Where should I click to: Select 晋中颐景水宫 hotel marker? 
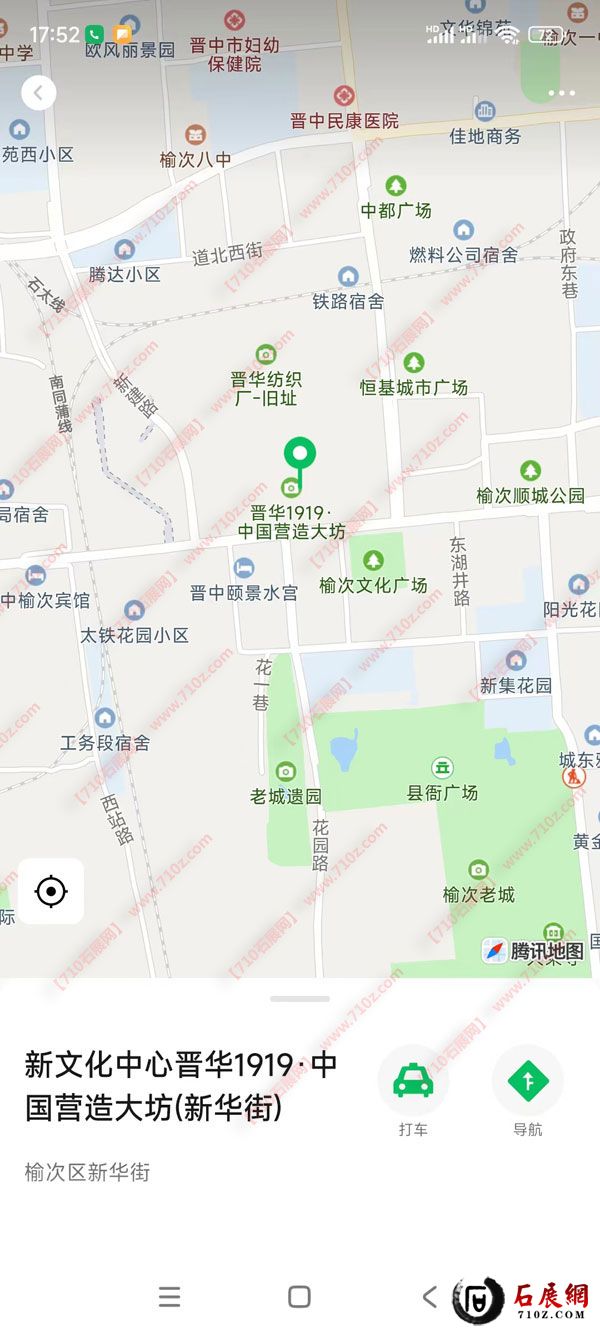(244, 569)
